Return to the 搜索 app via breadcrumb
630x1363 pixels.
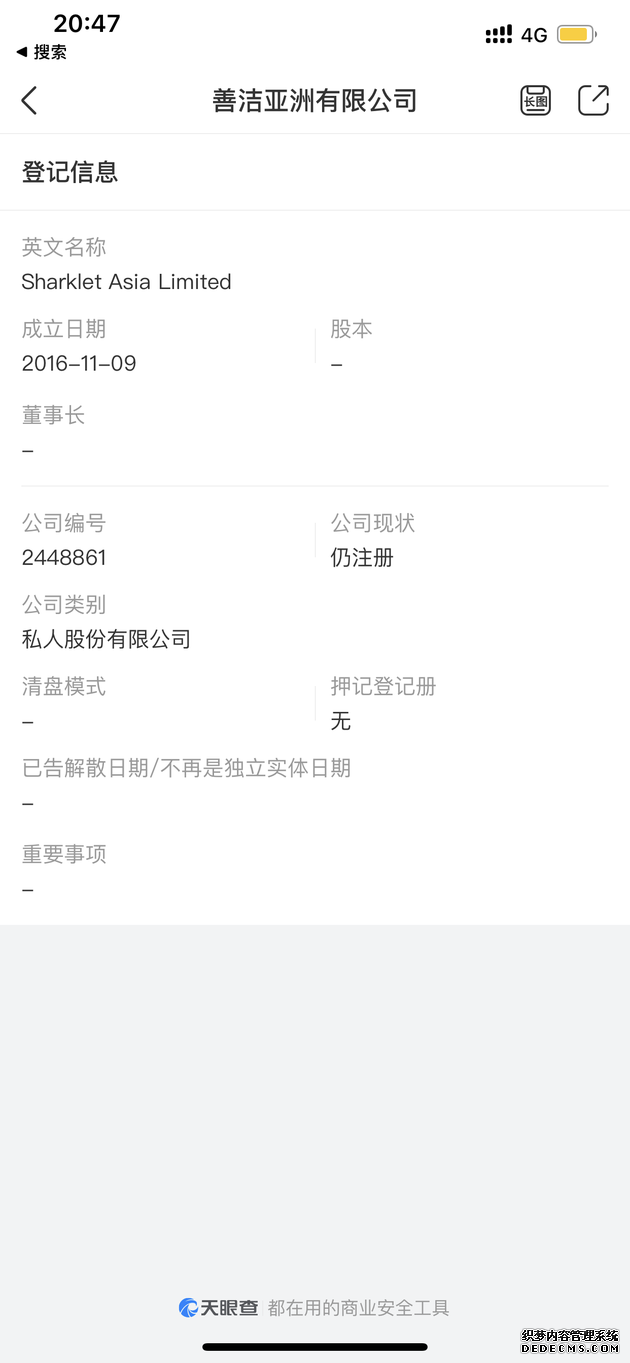[42, 52]
